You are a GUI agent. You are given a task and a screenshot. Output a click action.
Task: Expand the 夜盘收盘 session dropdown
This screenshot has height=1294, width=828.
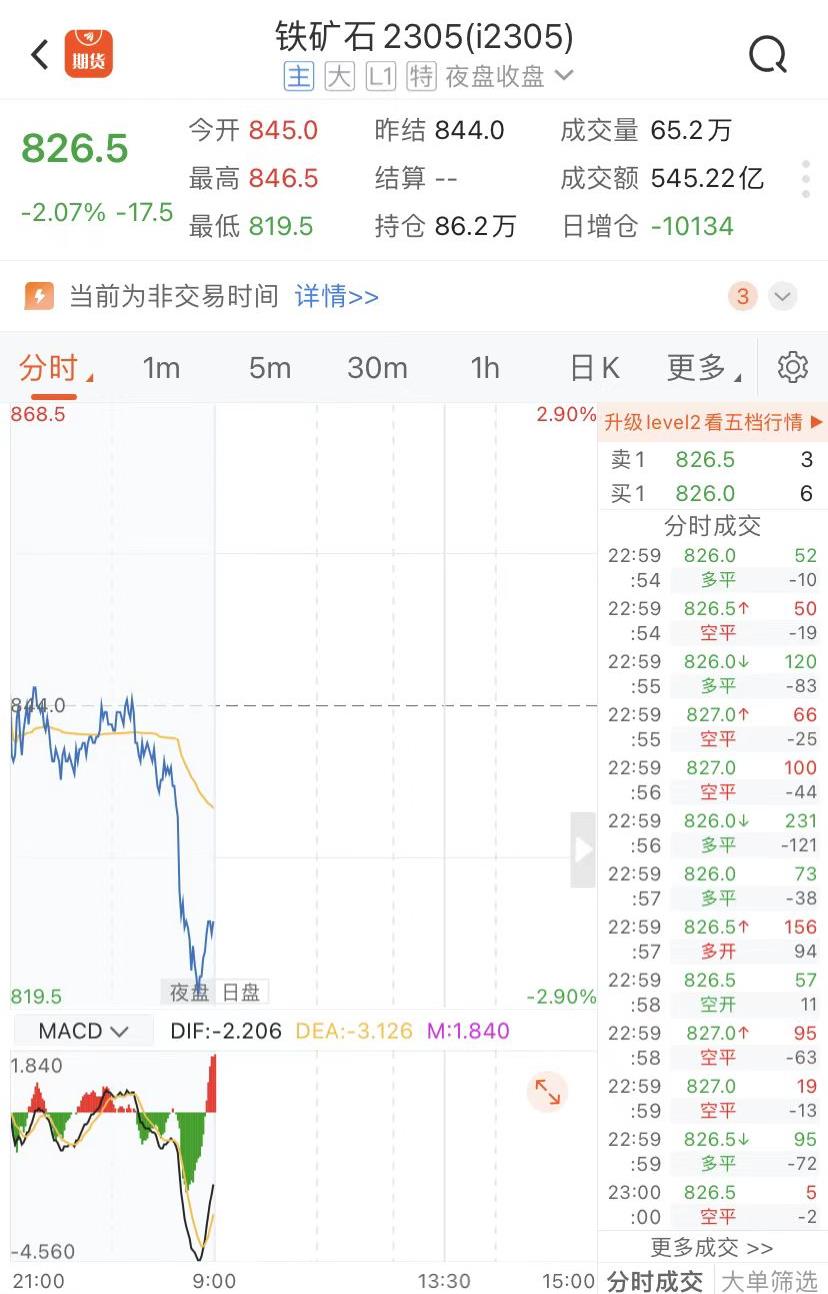pyautogui.click(x=510, y=76)
